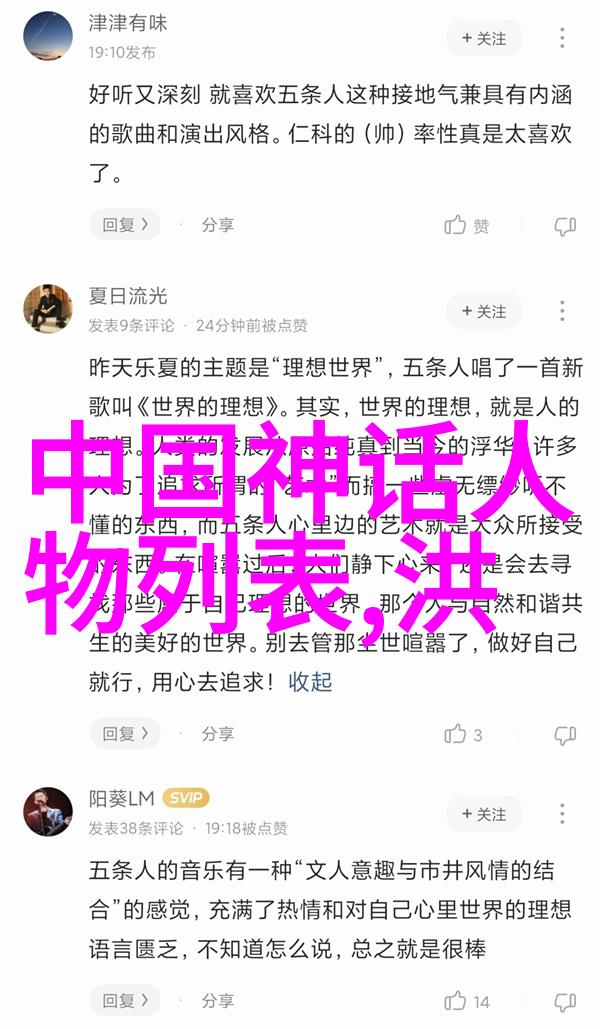Follow user 津津有味
Image resolution: width=600 pixels, height=1029 pixels.
click(484, 38)
